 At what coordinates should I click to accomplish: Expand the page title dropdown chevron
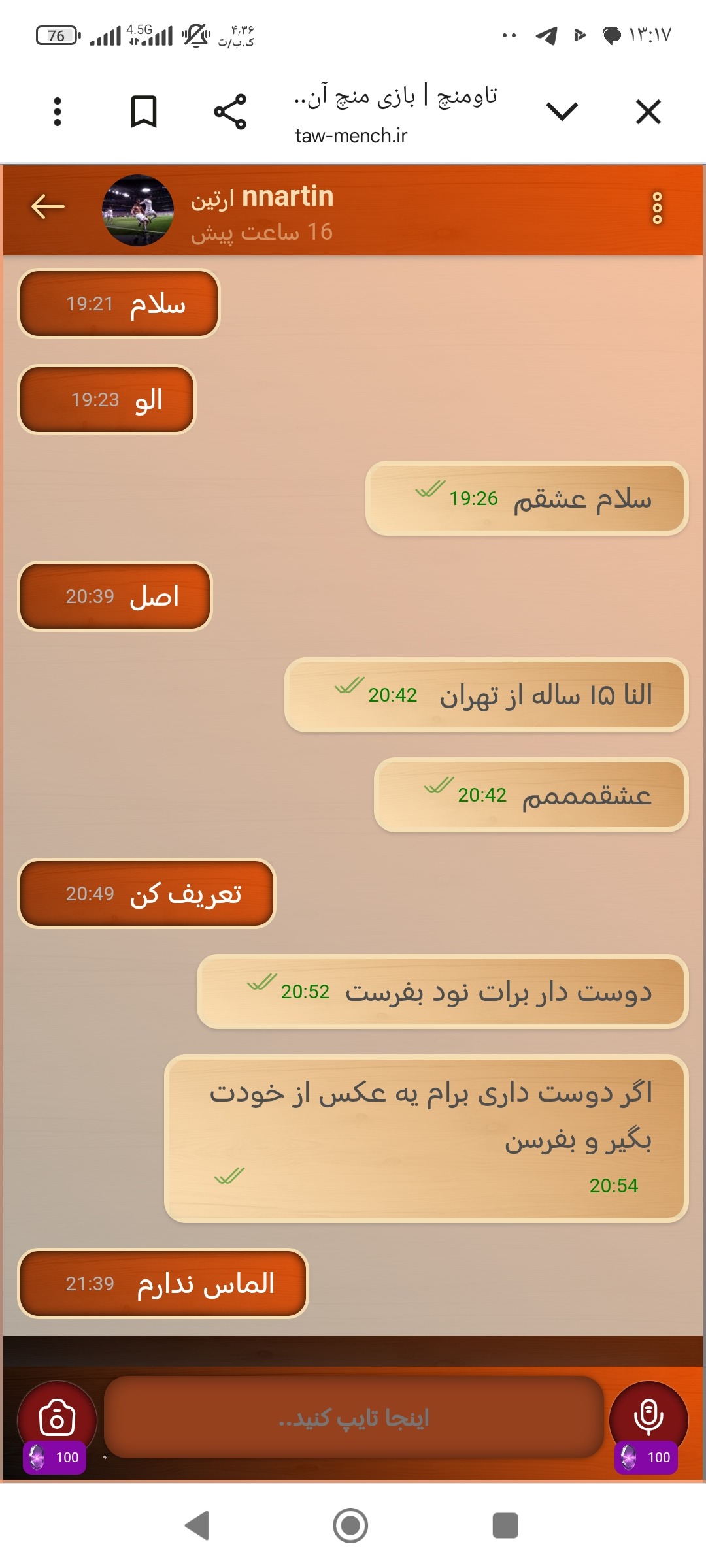pyautogui.click(x=562, y=112)
